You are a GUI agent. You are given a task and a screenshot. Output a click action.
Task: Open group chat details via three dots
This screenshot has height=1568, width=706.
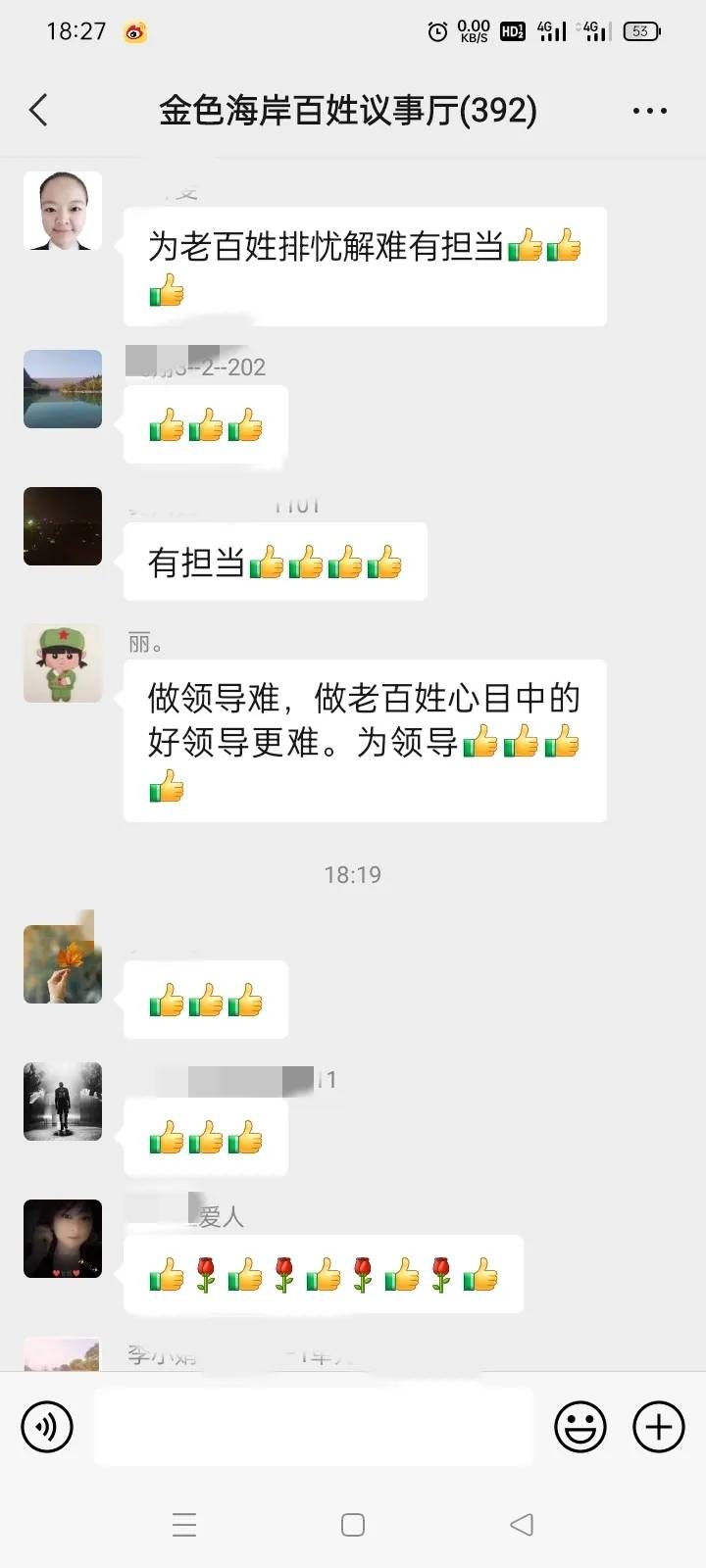(x=649, y=112)
